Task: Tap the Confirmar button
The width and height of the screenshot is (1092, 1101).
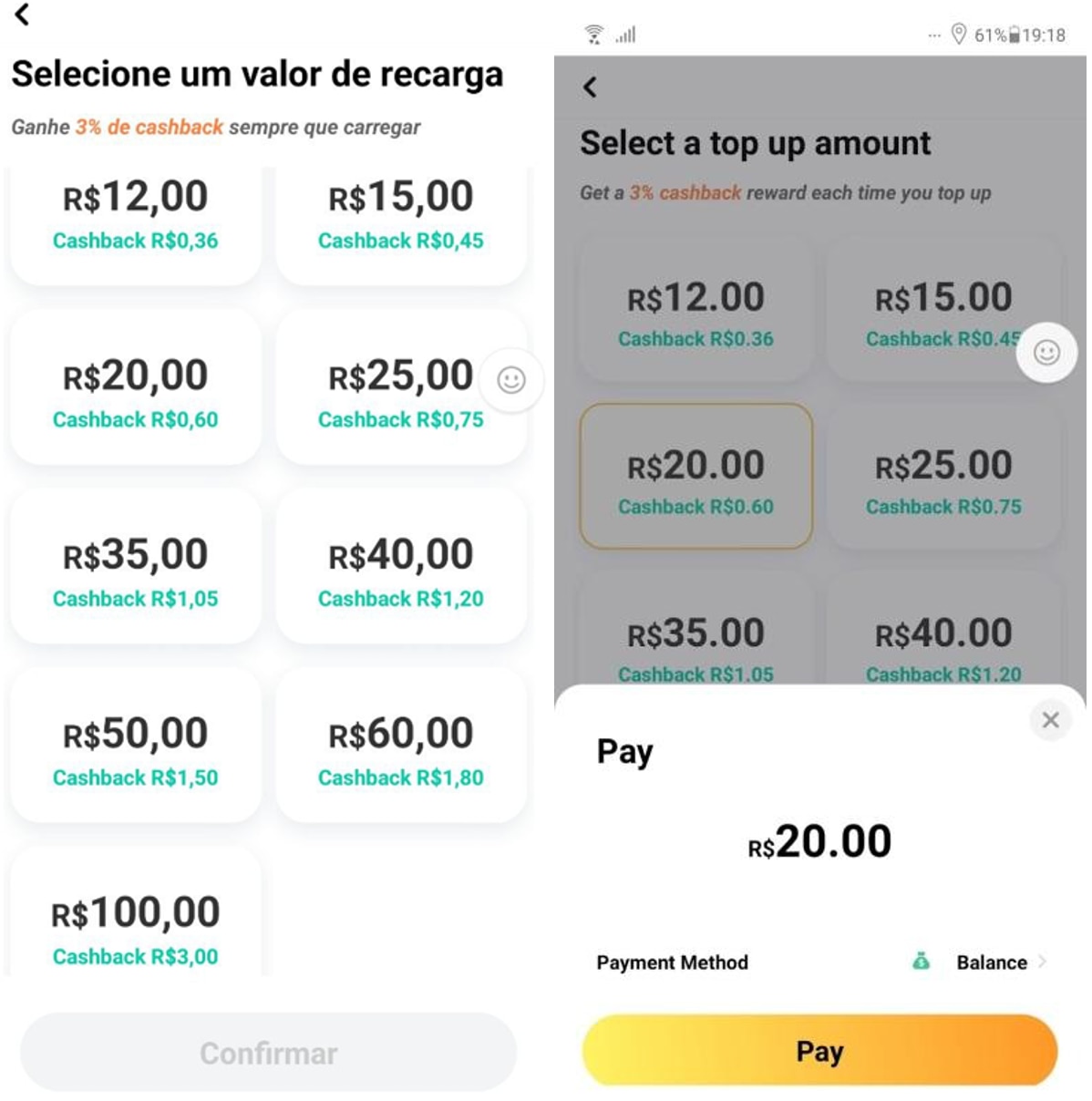Action: pyautogui.click(x=268, y=1053)
